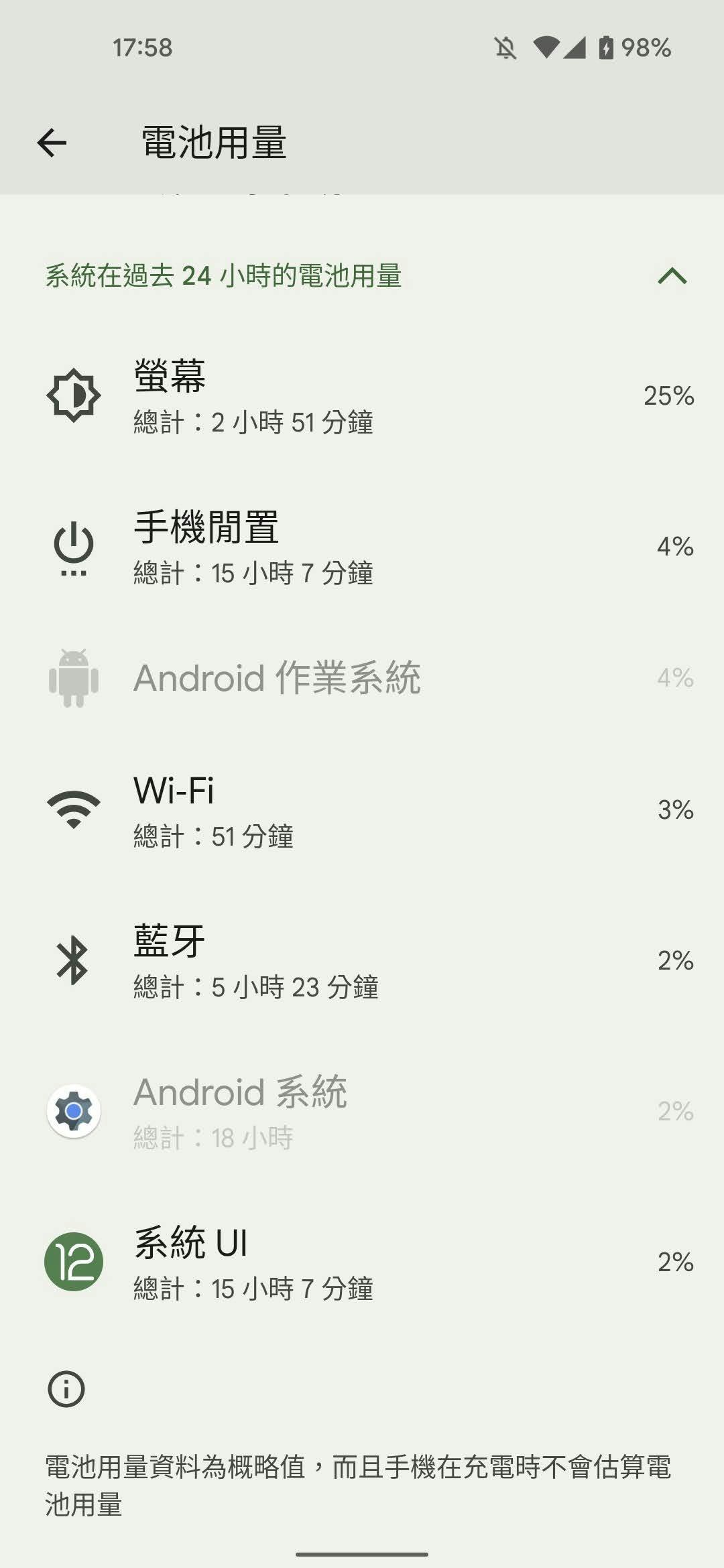Open 手機閒置 battery usage details
This screenshot has width=724, height=1568.
click(x=362, y=547)
